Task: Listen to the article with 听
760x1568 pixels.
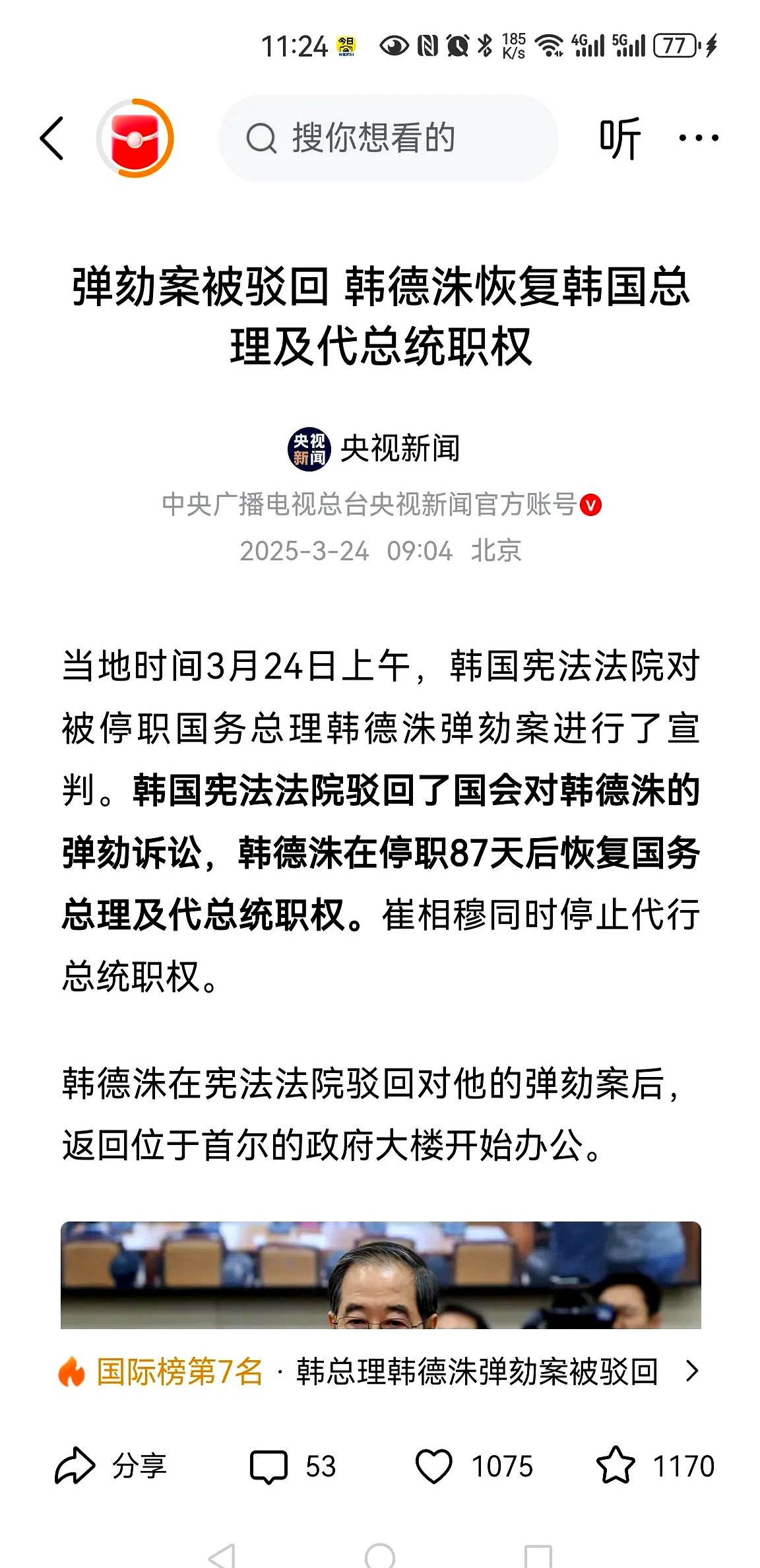Action: tap(619, 139)
